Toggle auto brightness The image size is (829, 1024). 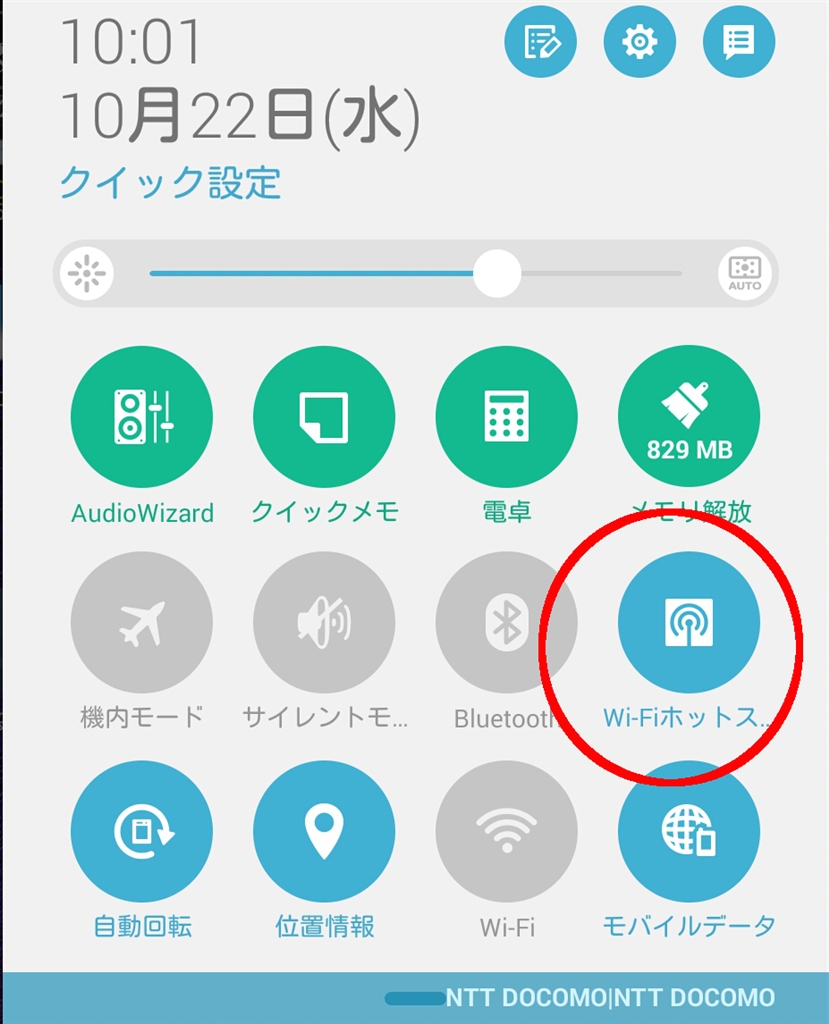click(x=745, y=273)
